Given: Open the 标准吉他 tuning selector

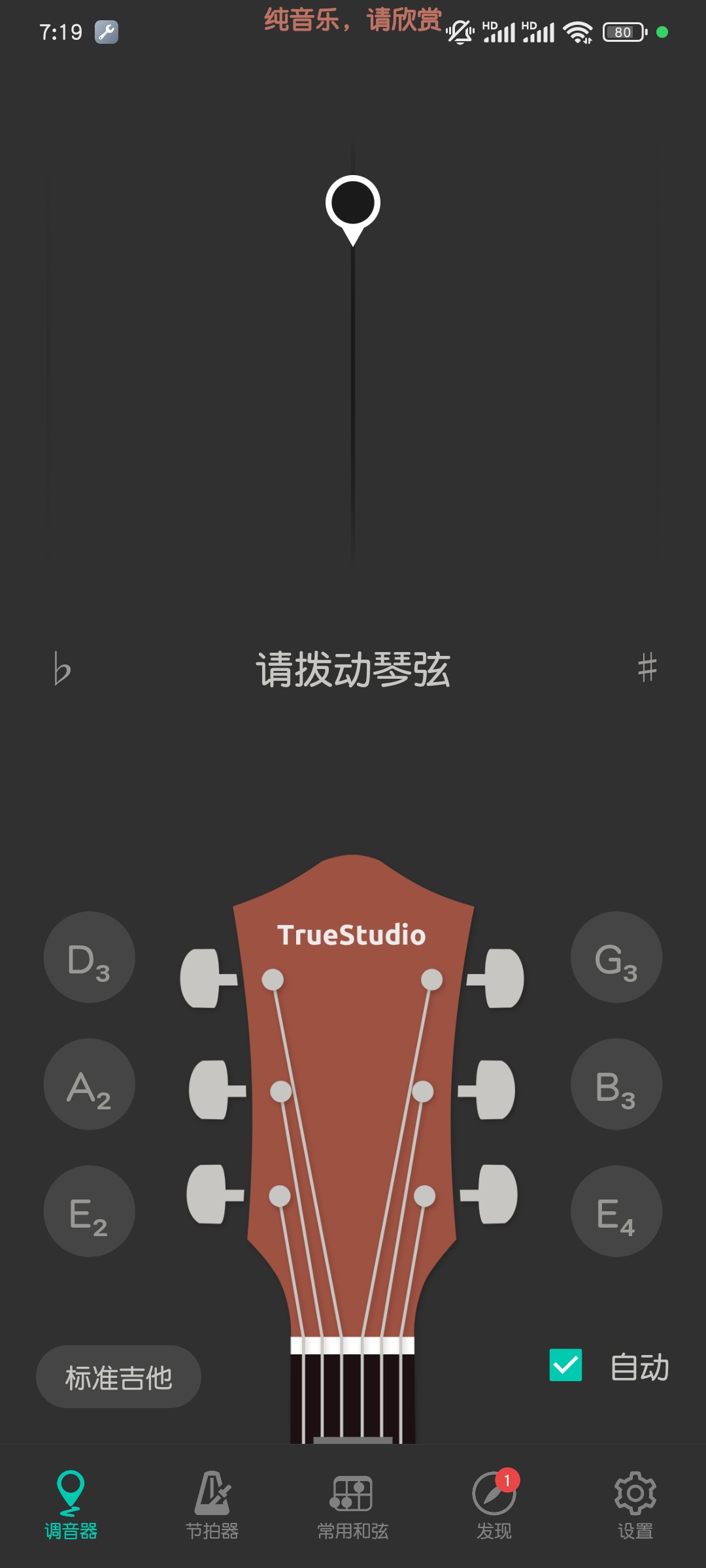Looking at the screenshot, I should [x=118, y=1377].
